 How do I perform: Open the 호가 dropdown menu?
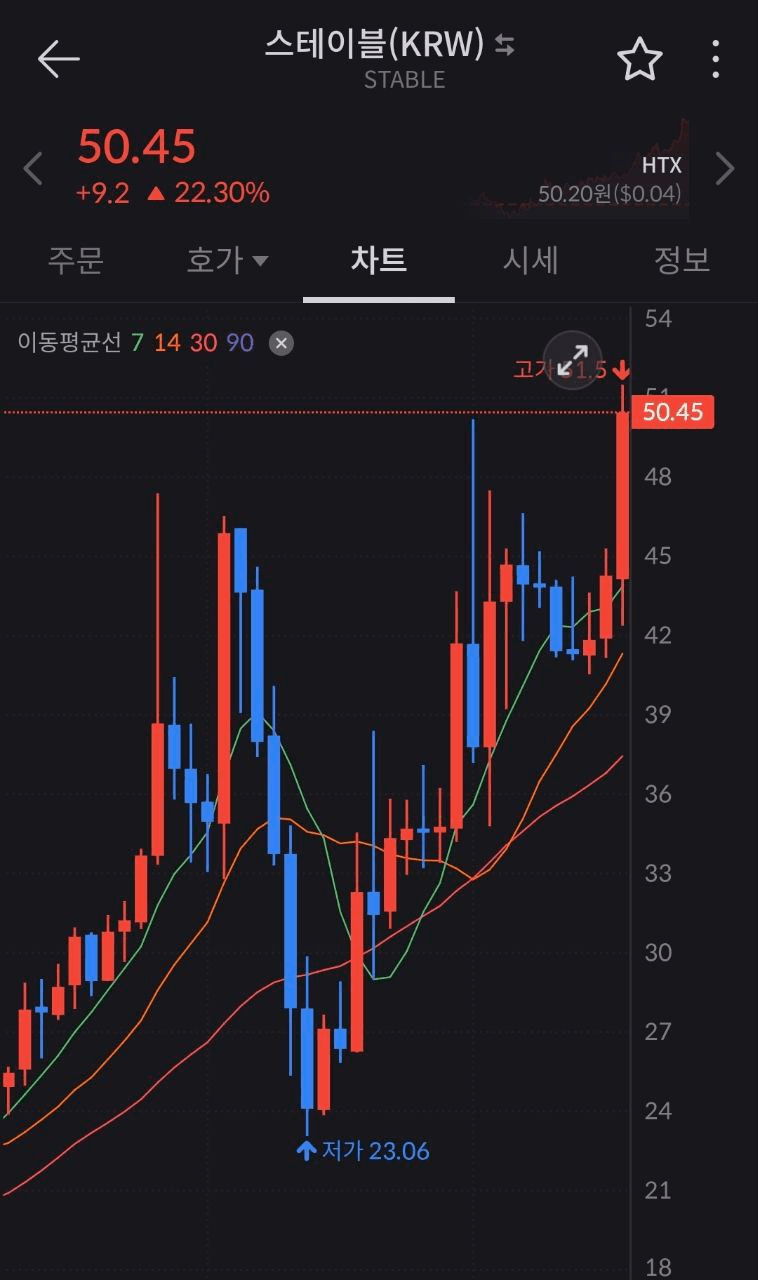click(x=229, y=260)
